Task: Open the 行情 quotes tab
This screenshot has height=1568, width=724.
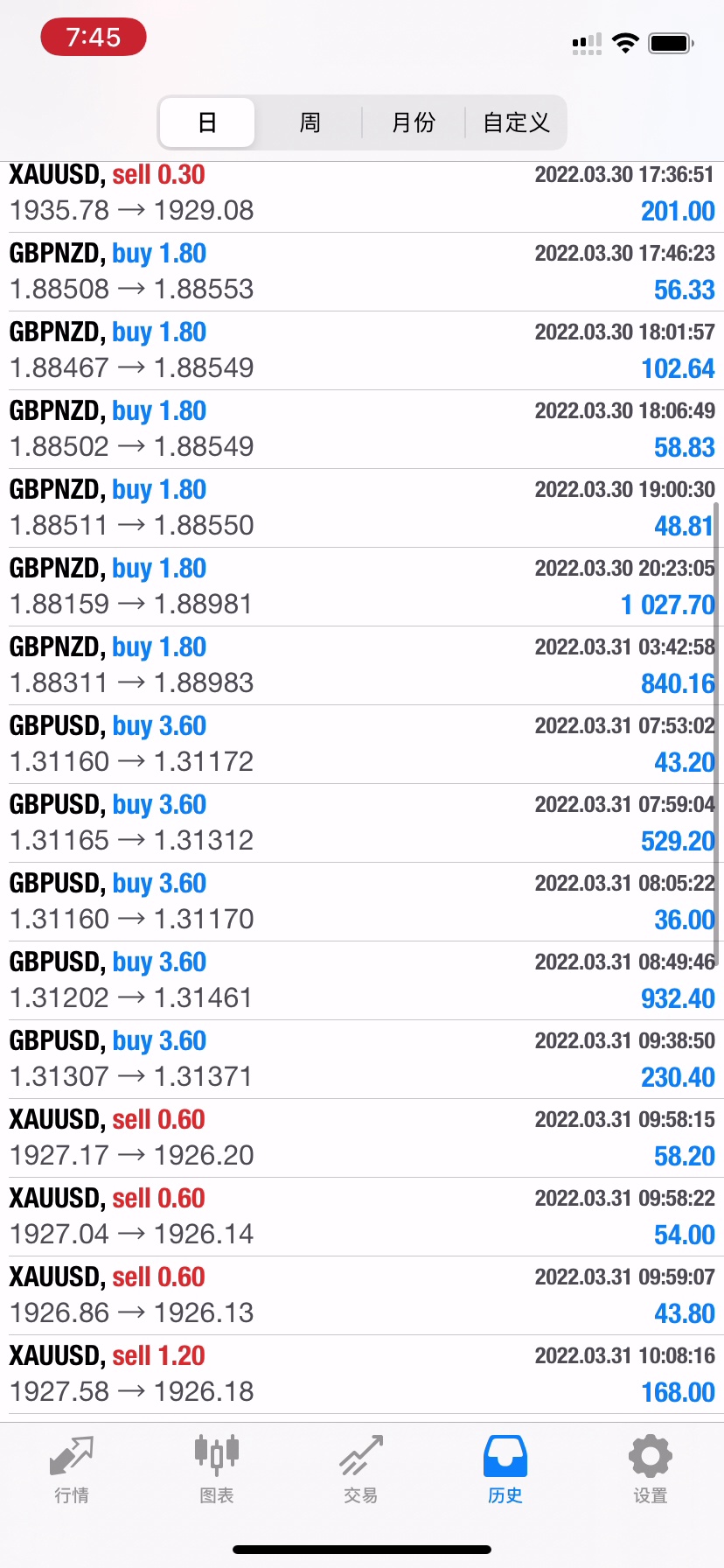Action: tap(72, 1470)
